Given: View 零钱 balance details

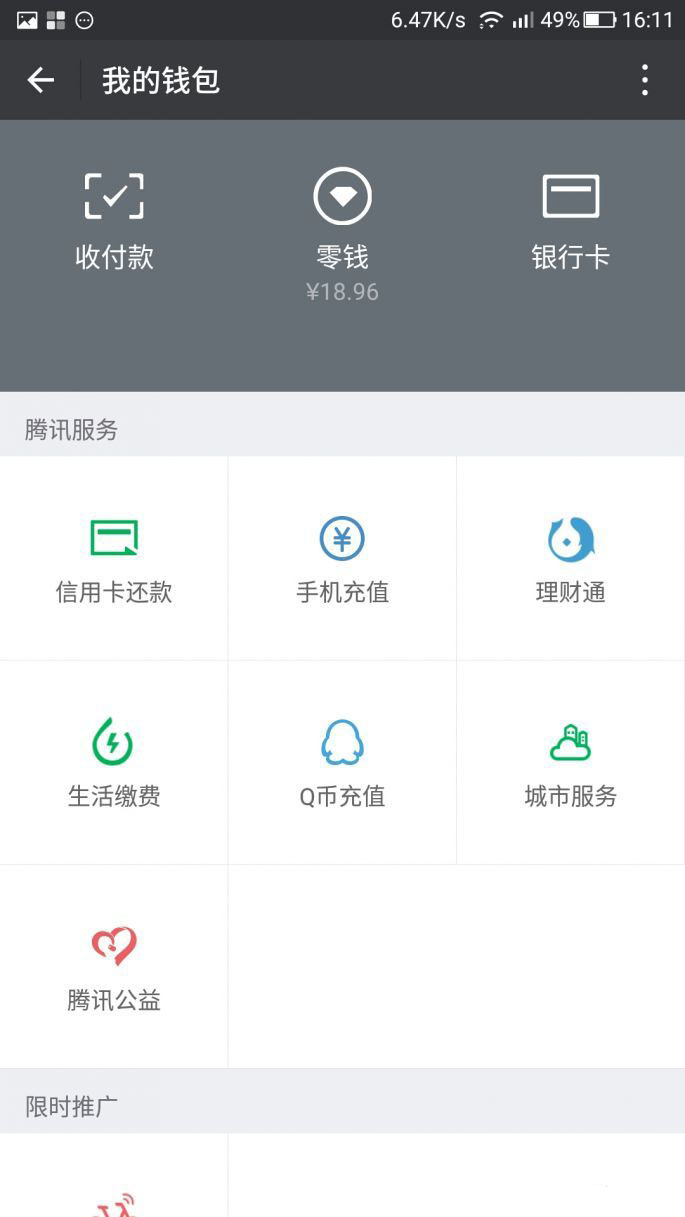Looking at the screenshot, I should click(x=342, y=232).
